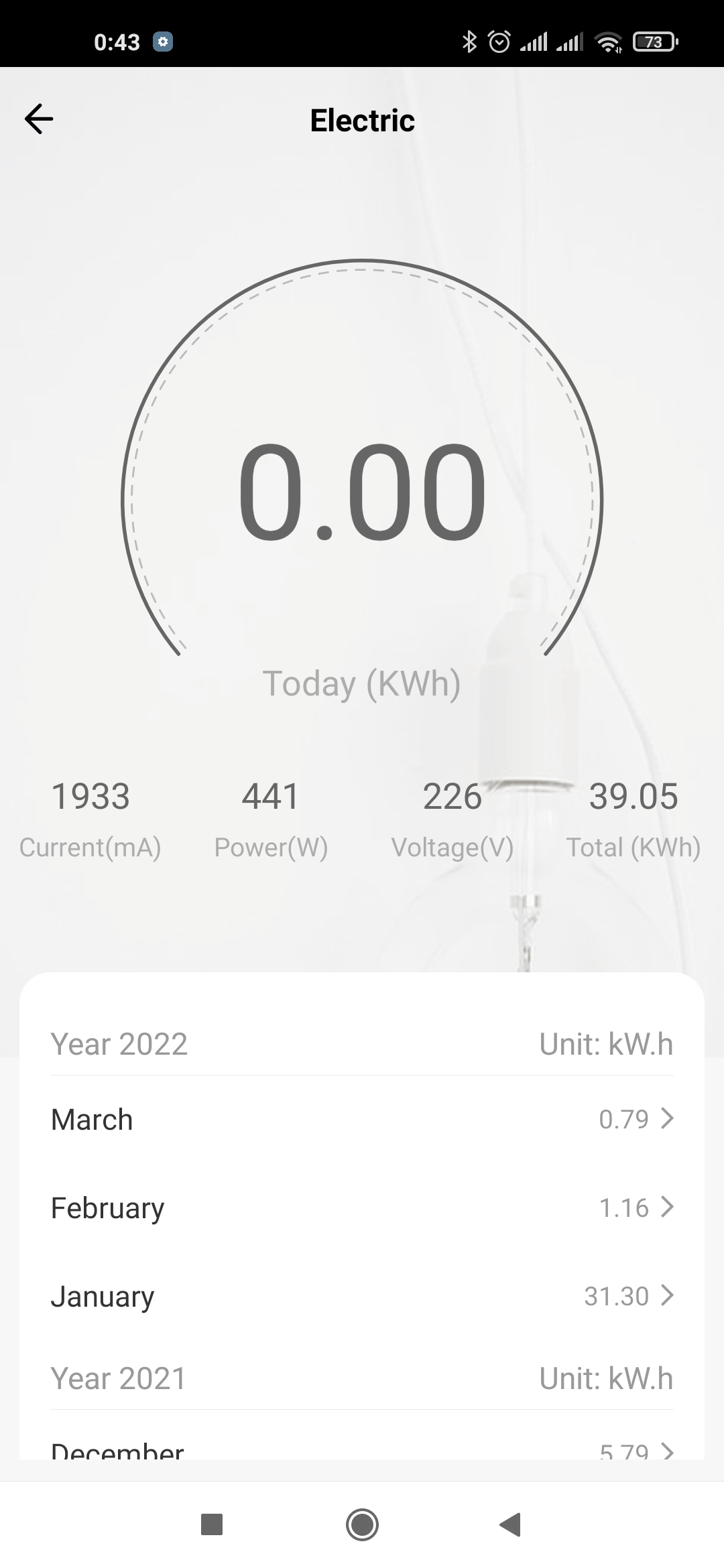Open March 2022 energy usage details

coord(362,1120)
